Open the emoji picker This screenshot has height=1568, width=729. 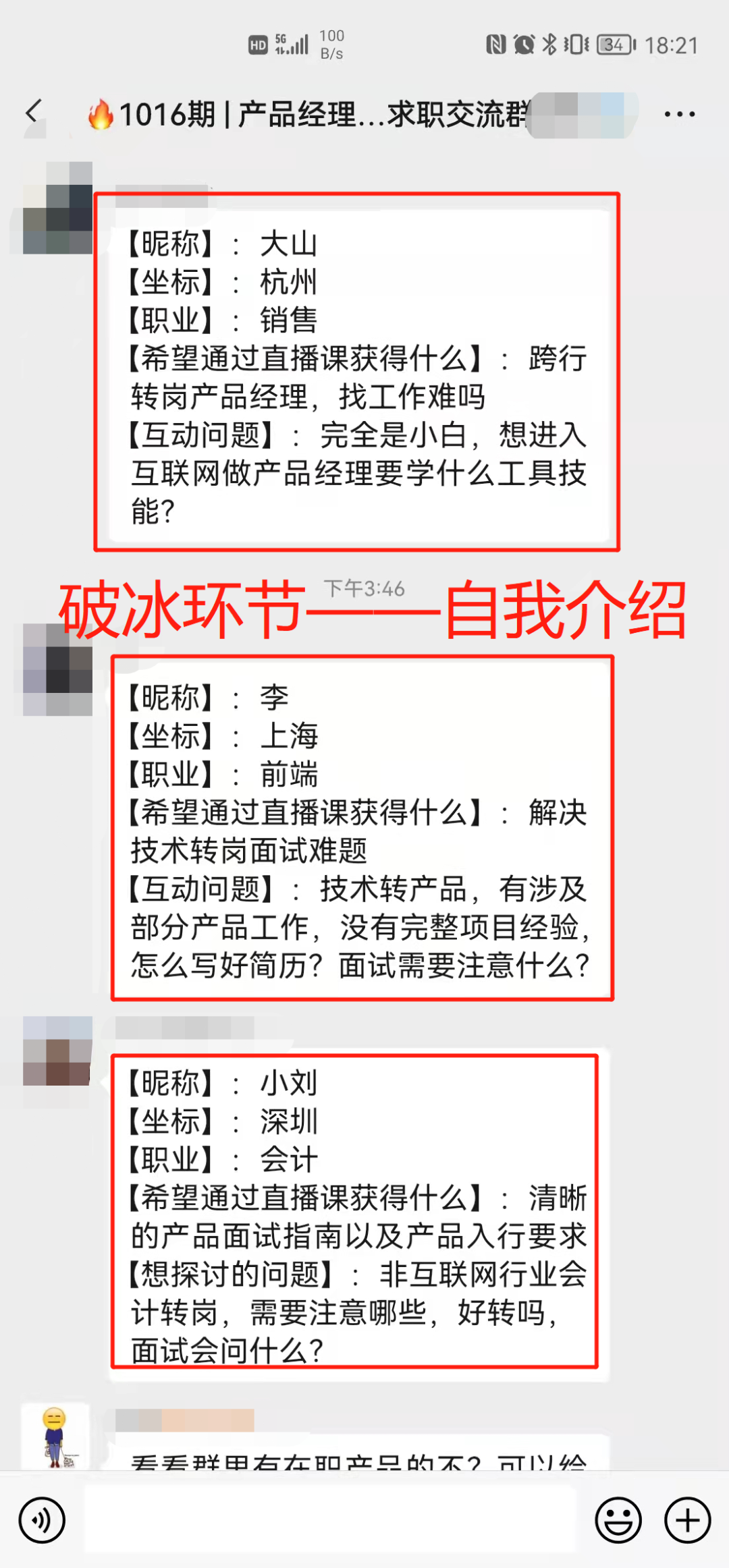[618, 1521]
